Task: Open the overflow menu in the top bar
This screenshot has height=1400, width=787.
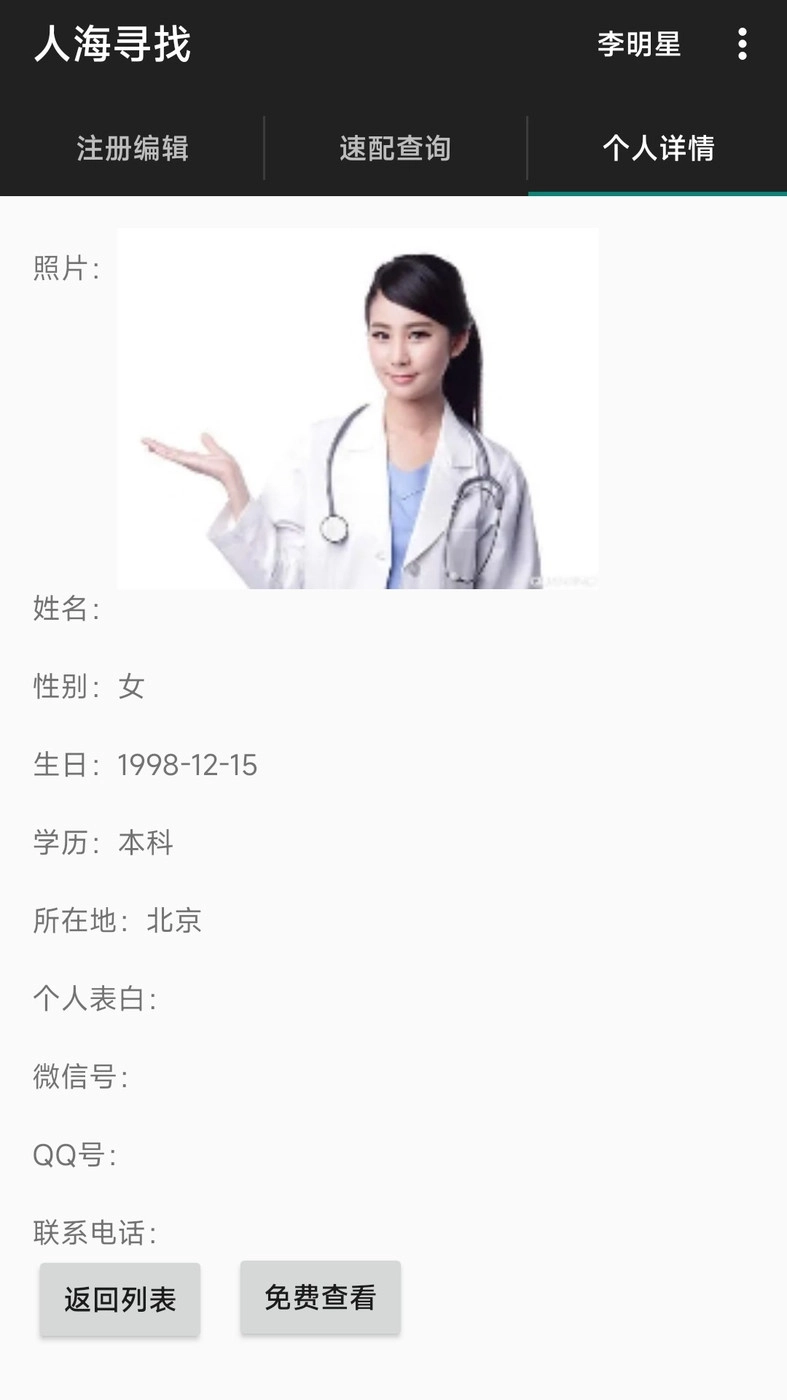Action: (743, 42)
